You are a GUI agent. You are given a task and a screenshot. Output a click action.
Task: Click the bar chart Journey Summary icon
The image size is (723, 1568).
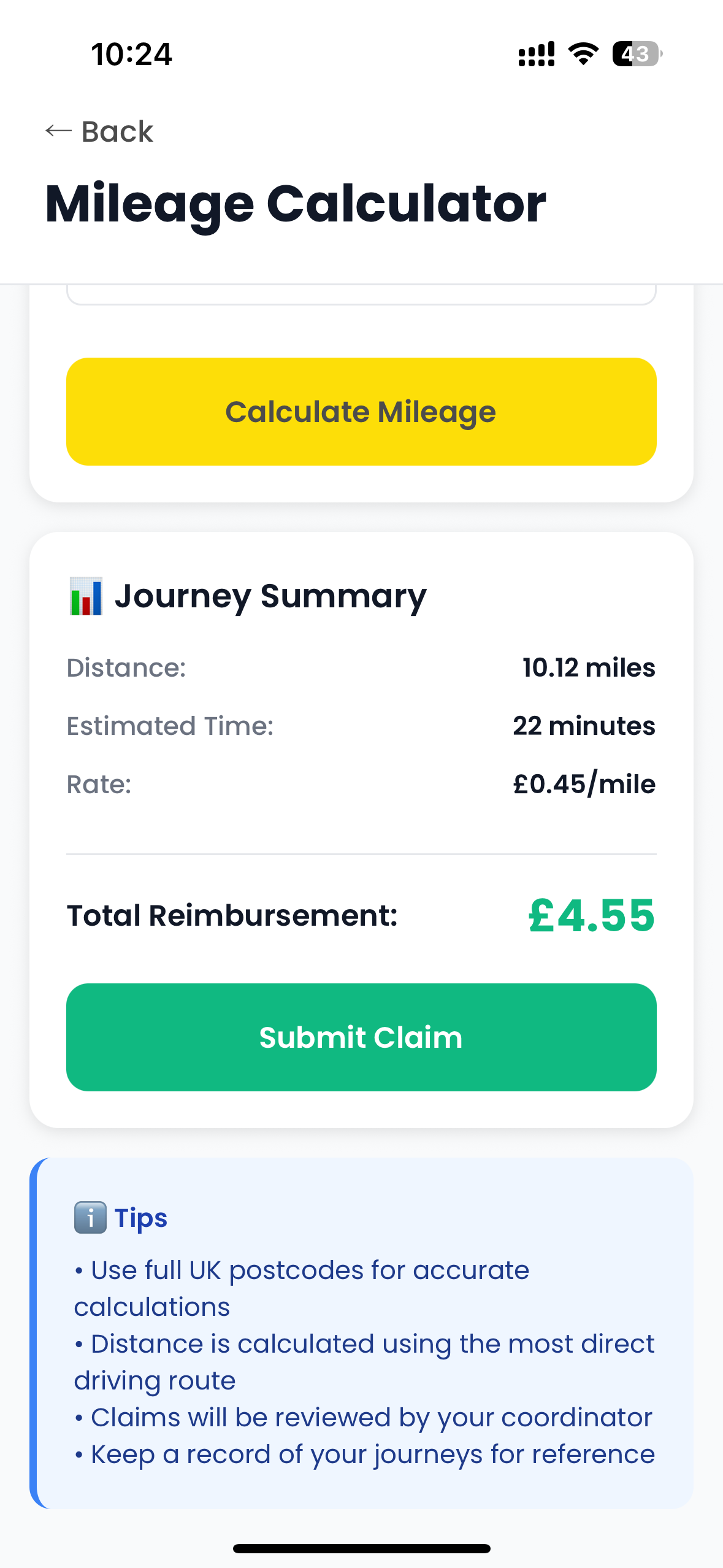[x=86, y=596]
